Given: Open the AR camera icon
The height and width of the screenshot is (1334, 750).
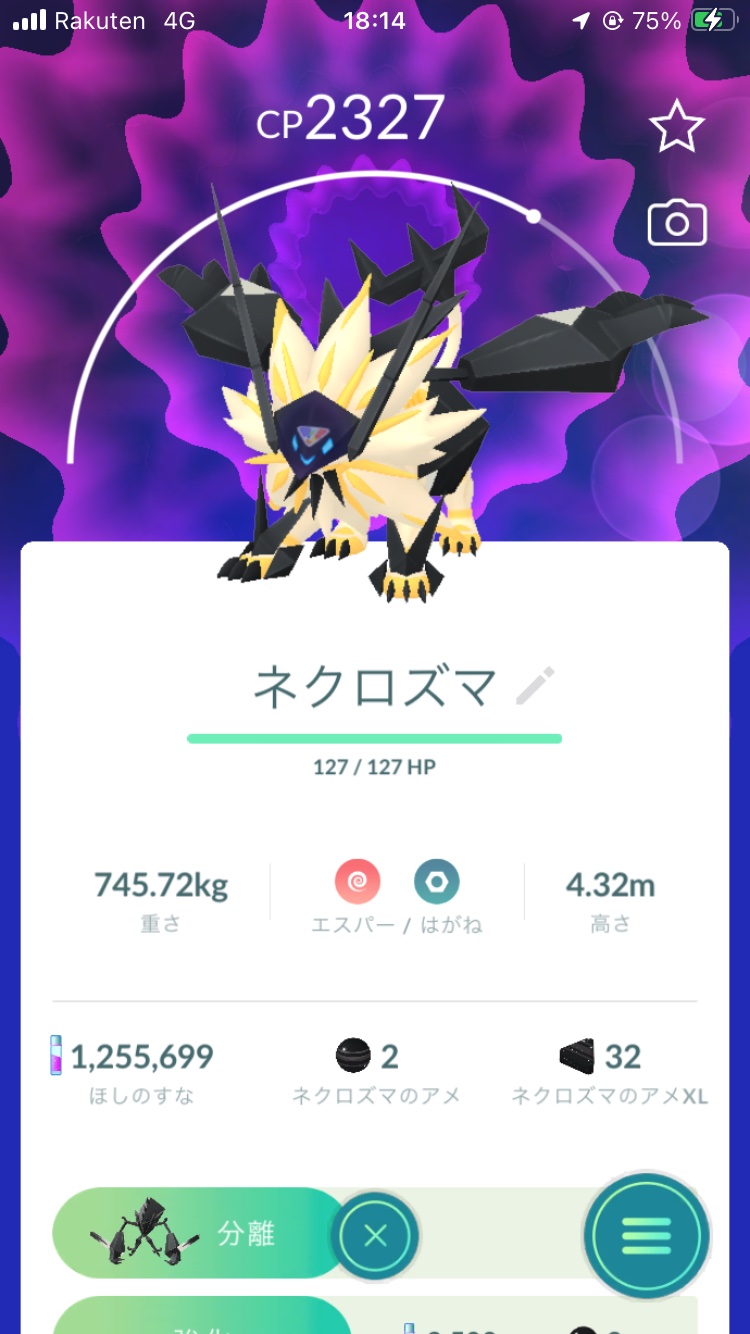Looking at the screenshot, I should [x=677, y=224].
